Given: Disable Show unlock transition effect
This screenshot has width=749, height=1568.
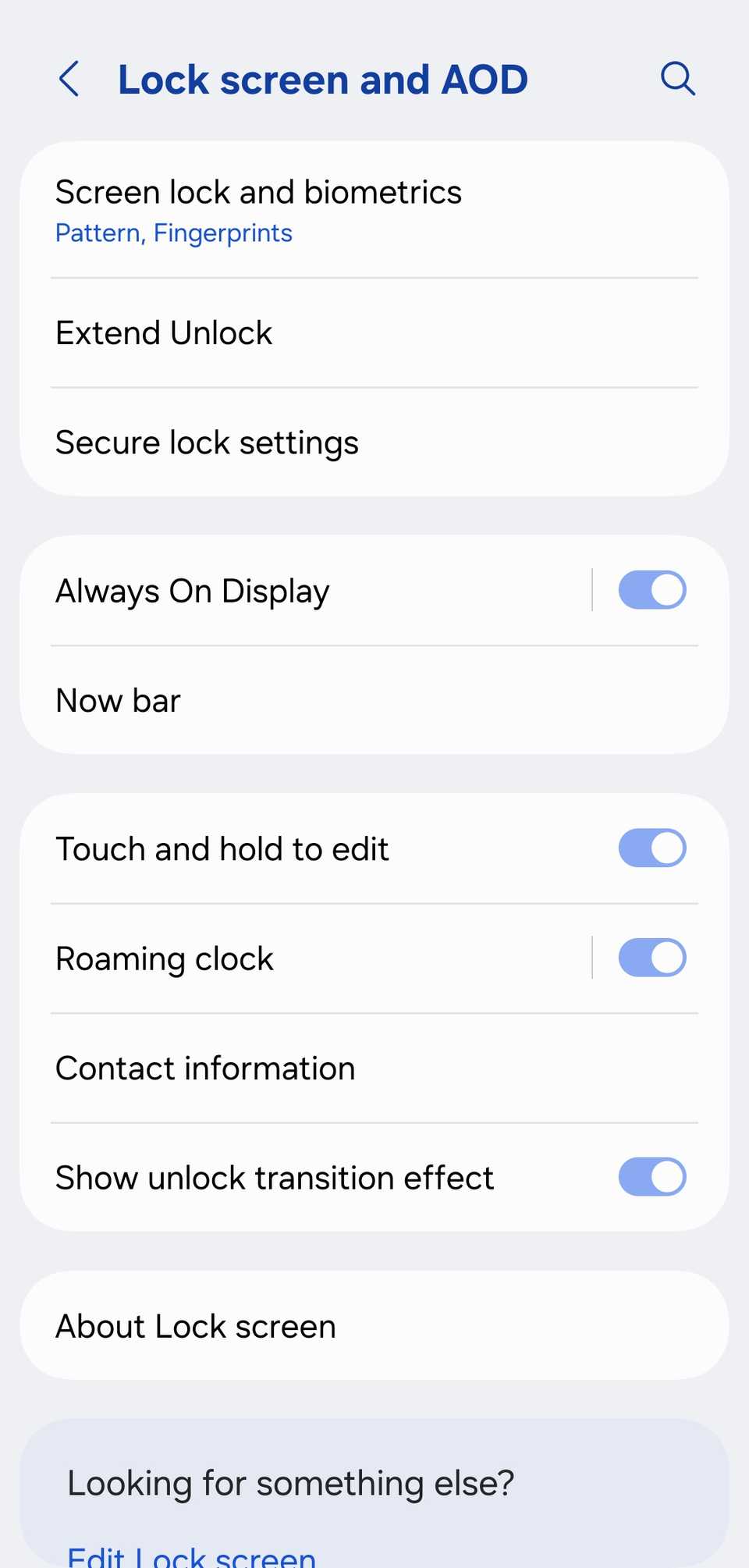Looking at the screenshot, I should pos(652,1176).
